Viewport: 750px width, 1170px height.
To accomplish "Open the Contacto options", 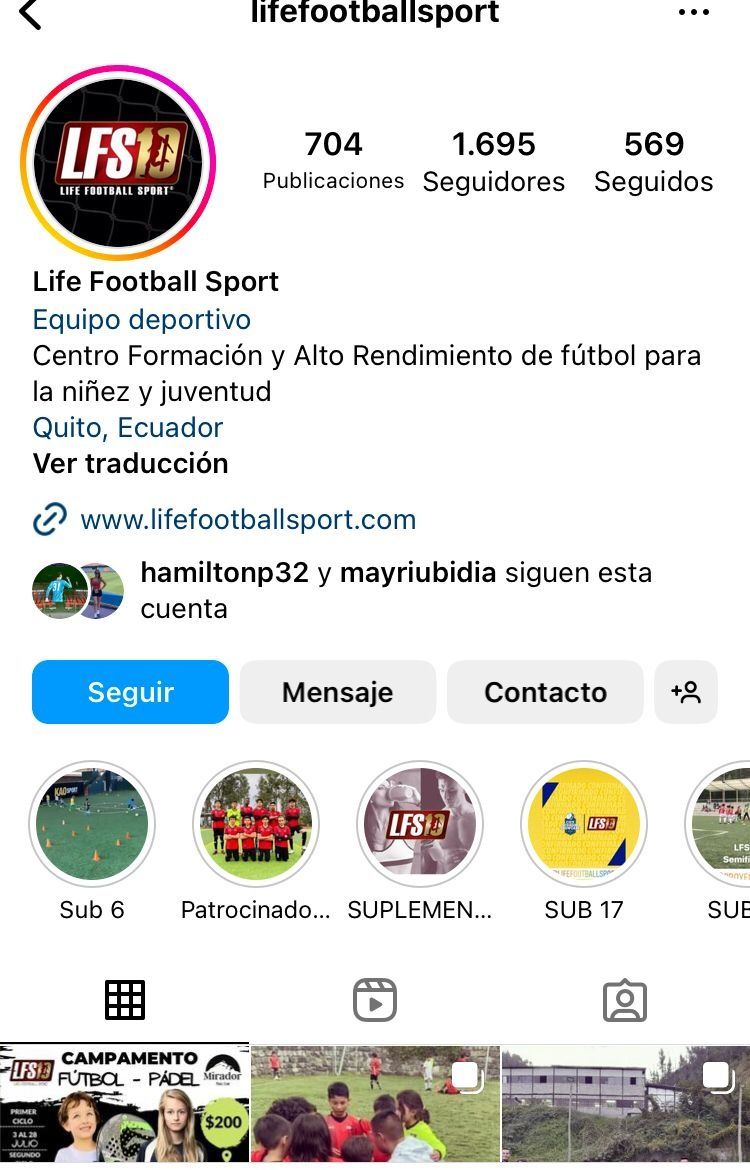I will point(545,692).
